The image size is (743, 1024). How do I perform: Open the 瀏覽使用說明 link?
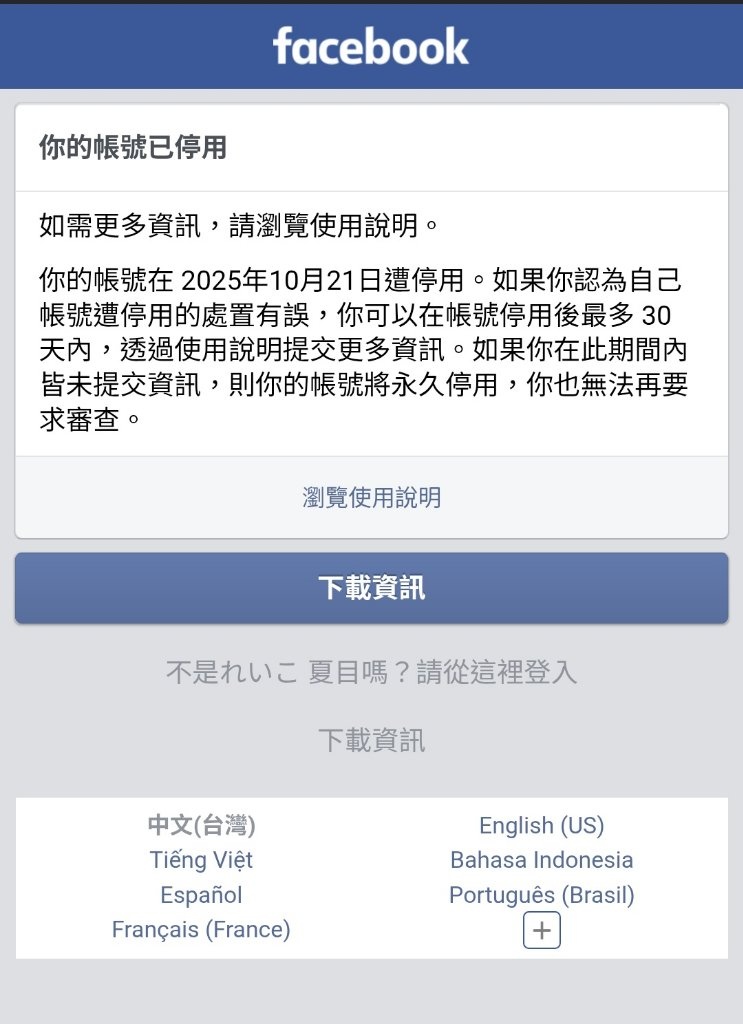coord(371,498)
